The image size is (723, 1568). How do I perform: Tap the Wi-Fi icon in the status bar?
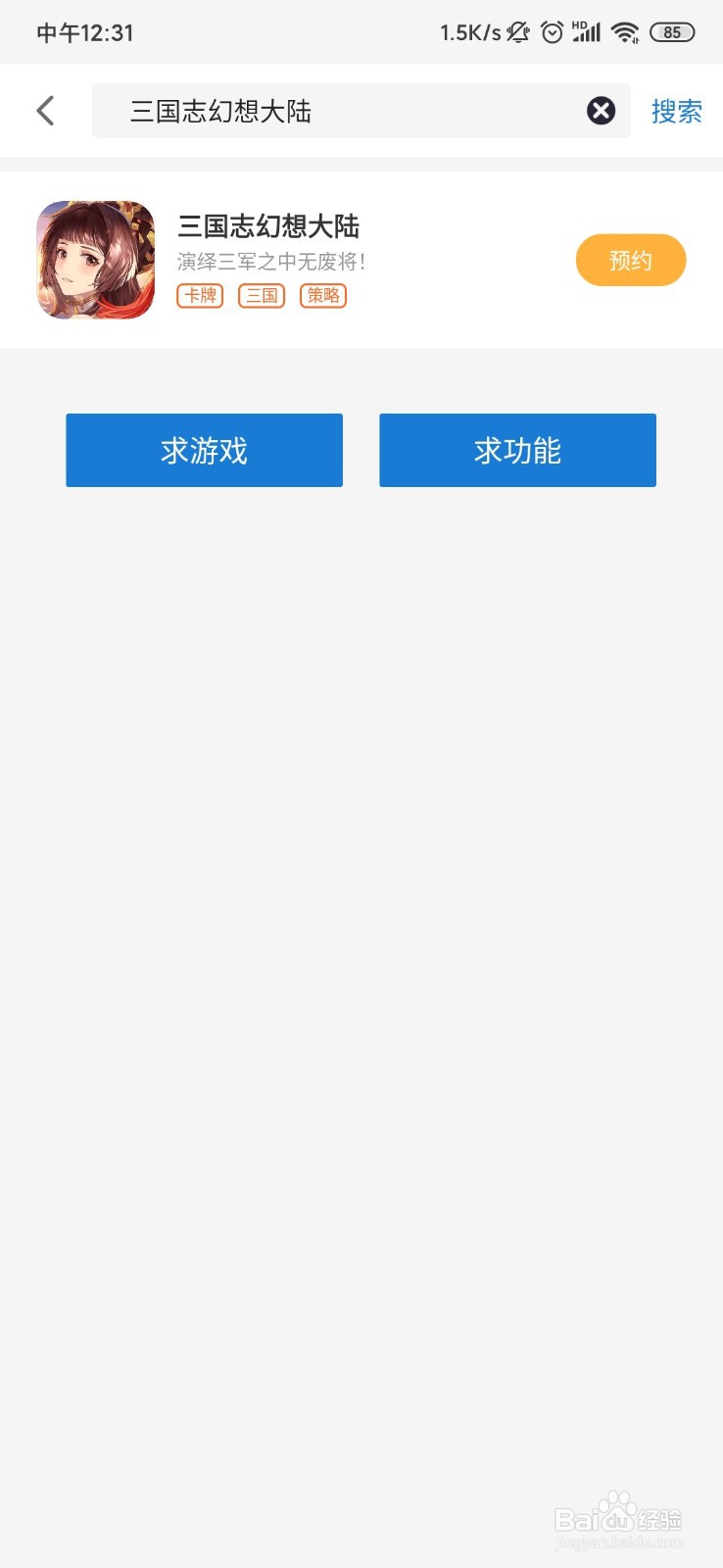[x=625, y=31]
